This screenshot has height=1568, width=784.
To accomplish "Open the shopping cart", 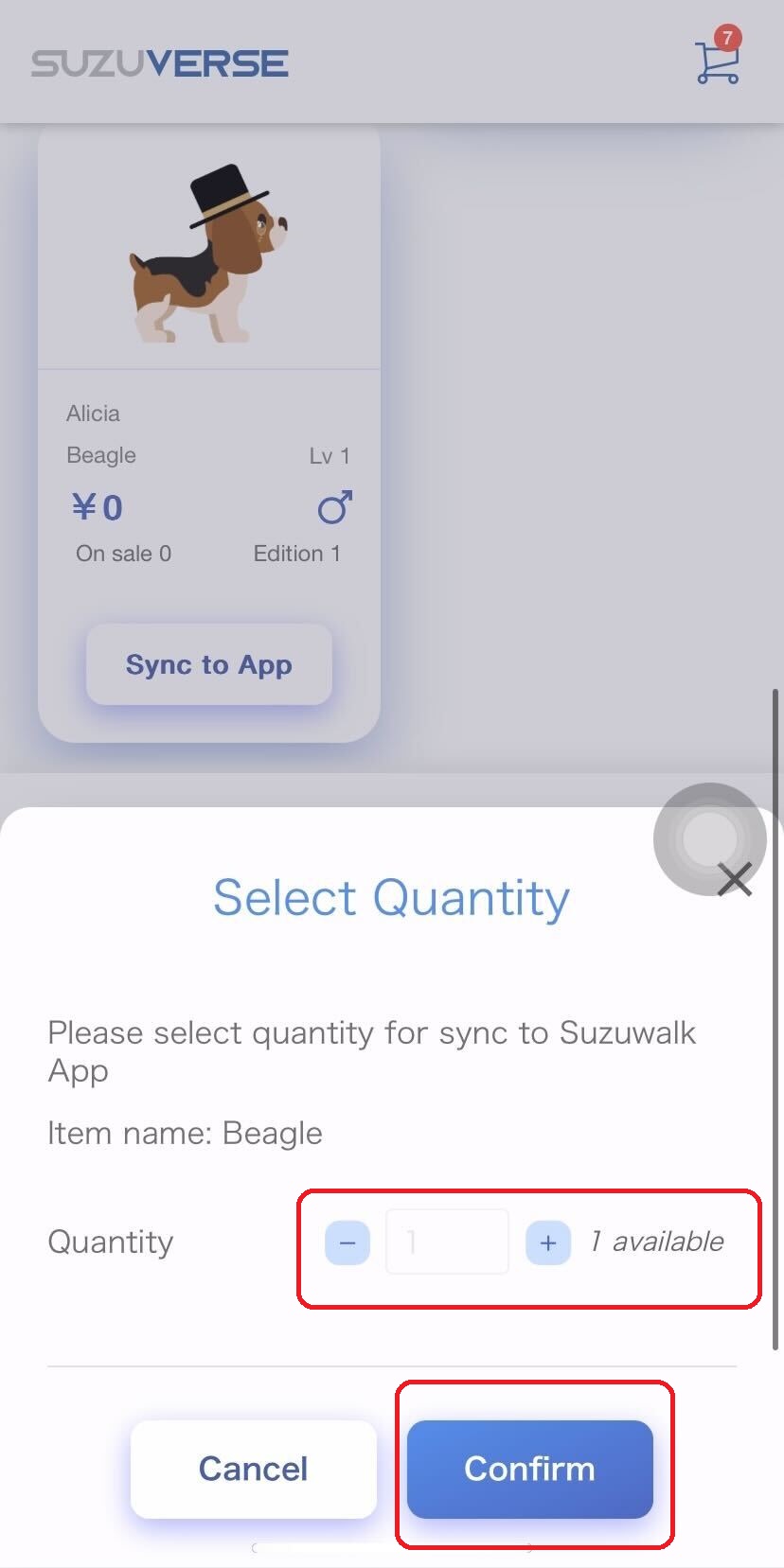I will pyautogui.click(x=717, y=61).
